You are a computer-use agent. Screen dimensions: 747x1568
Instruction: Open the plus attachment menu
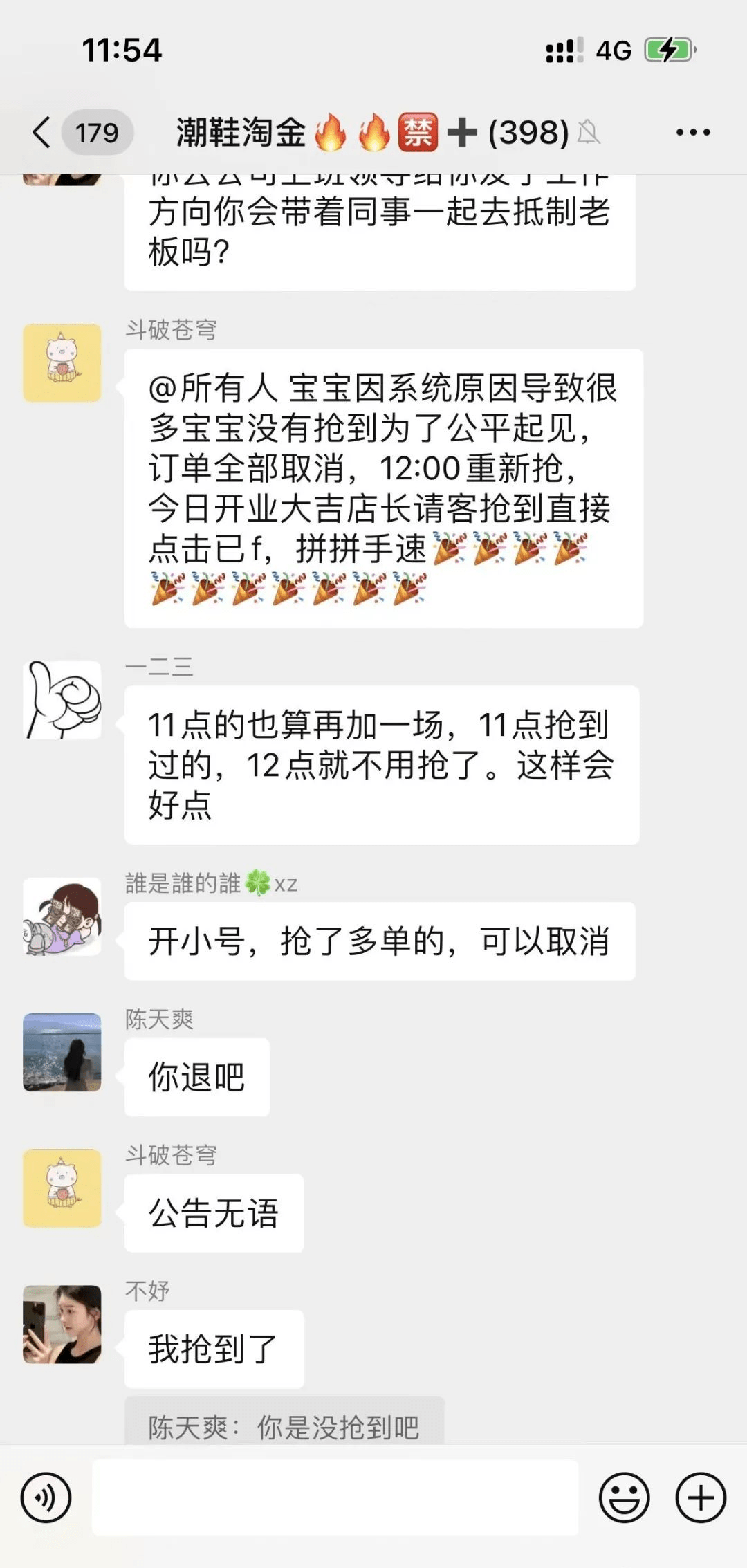(x=700, y=1497)
